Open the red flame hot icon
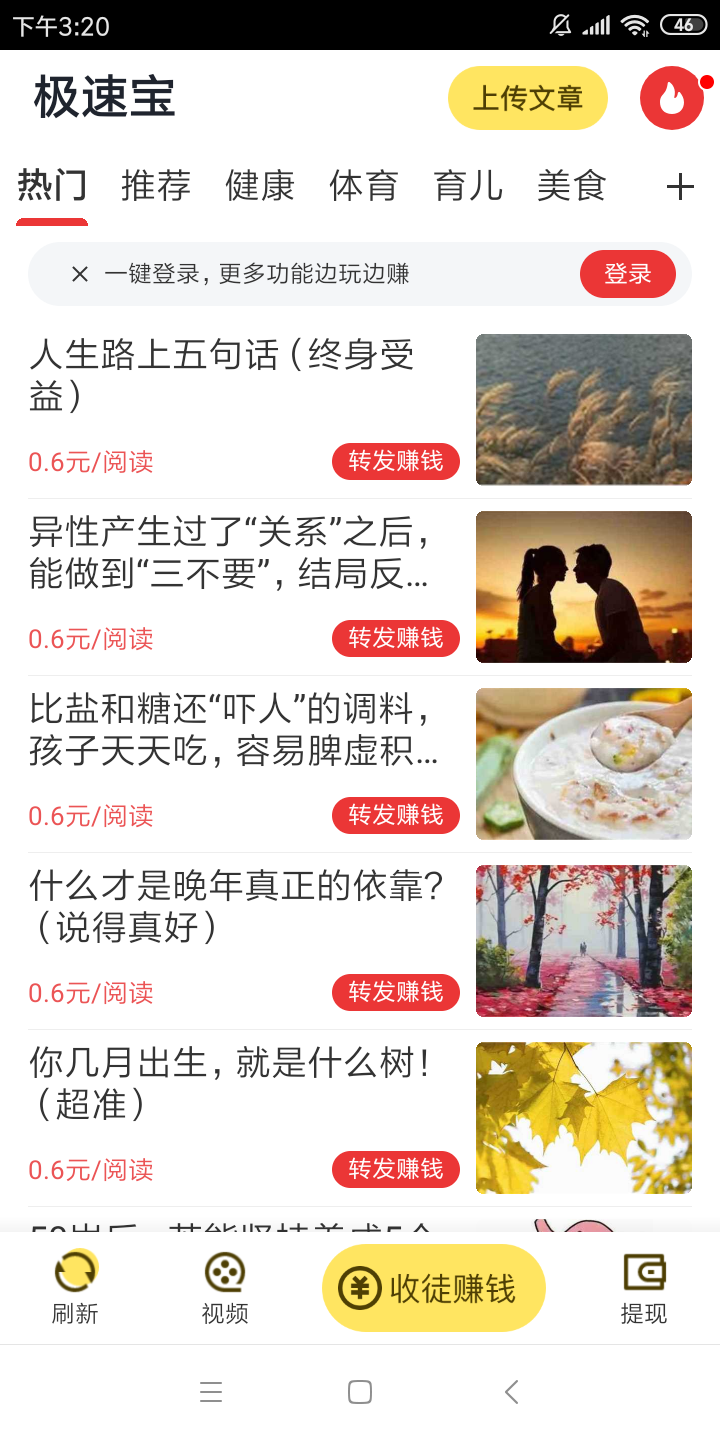Viewport: 720px width, 1440px height. pyautogui.click(x=672, y=98)
